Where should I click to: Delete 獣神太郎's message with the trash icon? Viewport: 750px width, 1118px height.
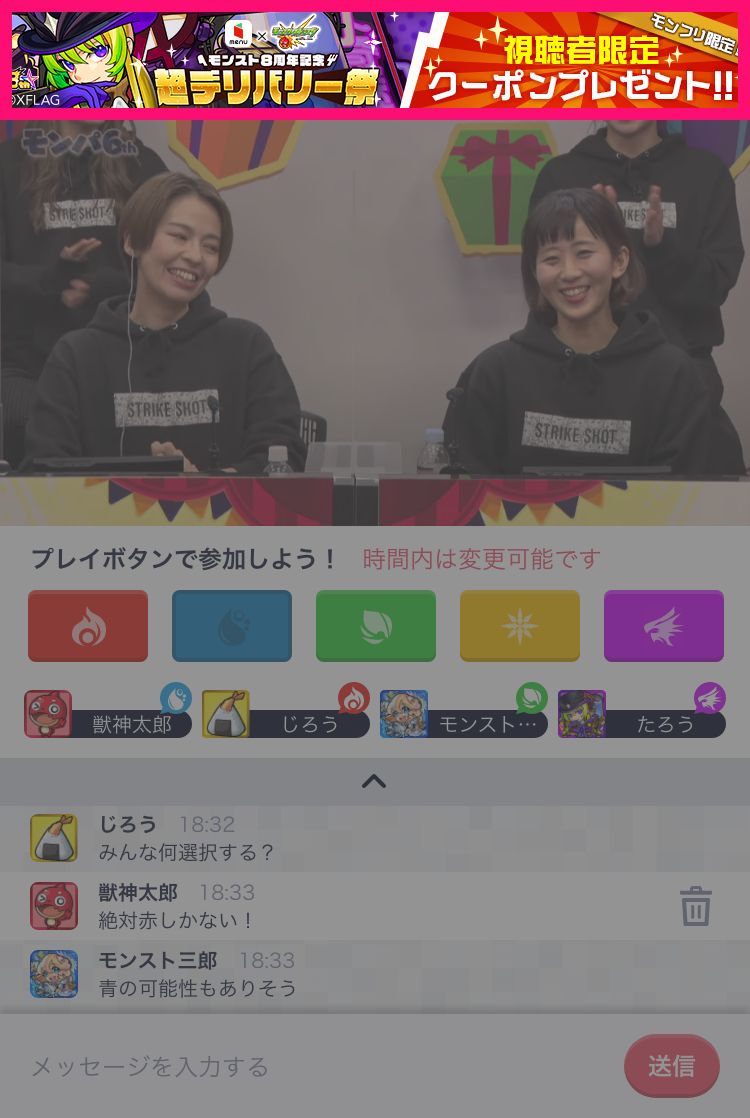(695, 907)
